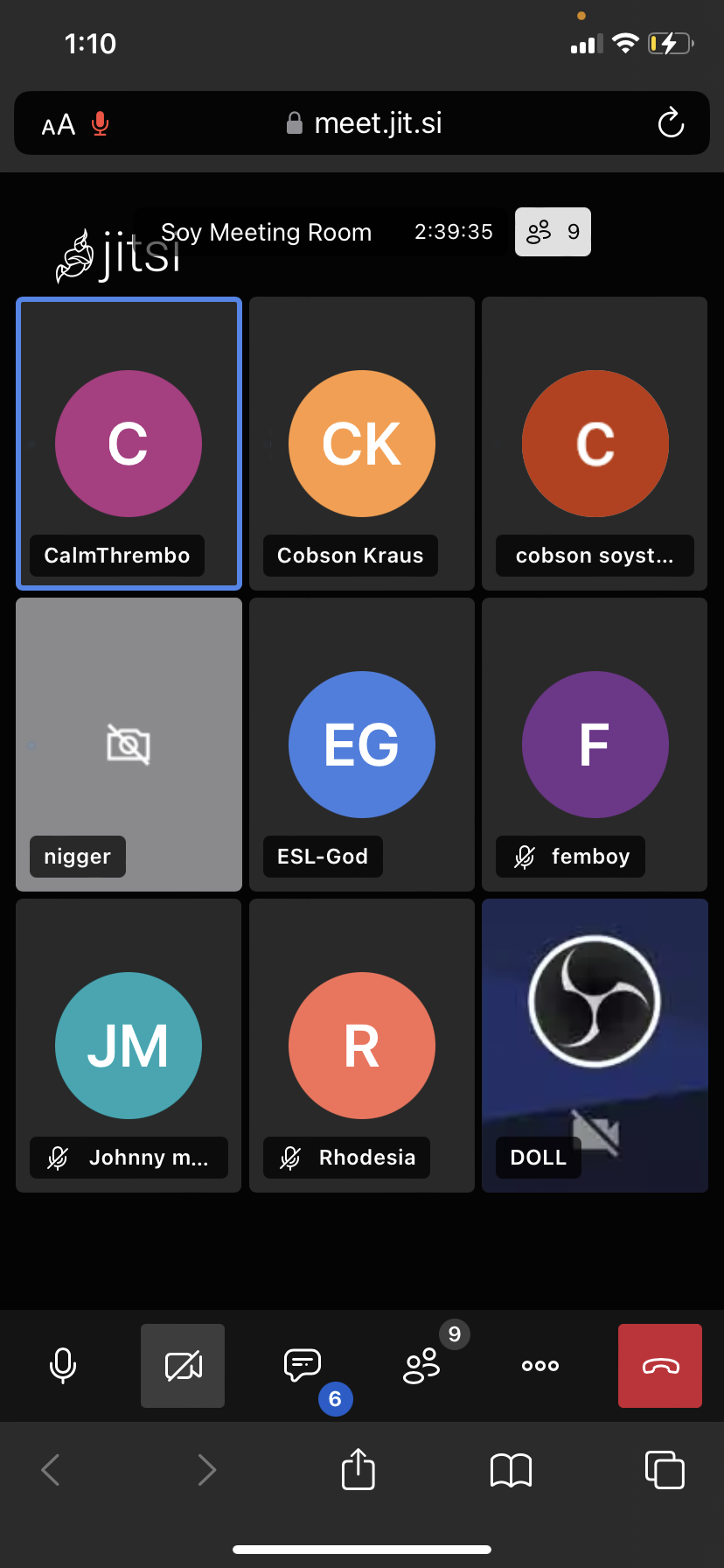Image resolution: width=724 pixels, height=1568 pixels.
Task: Open the Safari share sheet
Action: [x=358, y=1469]
